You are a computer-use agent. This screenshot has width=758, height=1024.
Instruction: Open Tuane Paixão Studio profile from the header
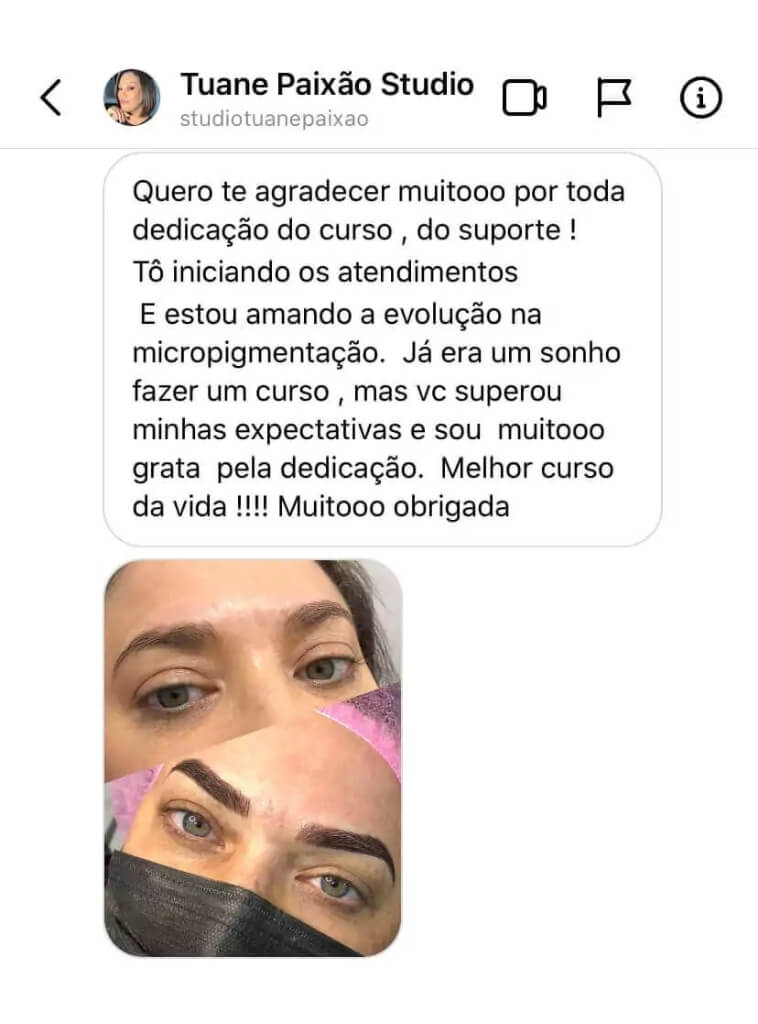tap(326, 85)
